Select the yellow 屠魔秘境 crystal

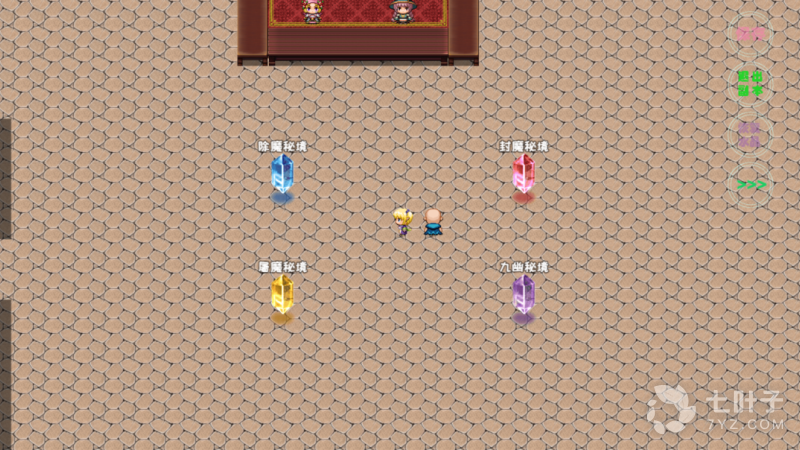tap(282, 295)
